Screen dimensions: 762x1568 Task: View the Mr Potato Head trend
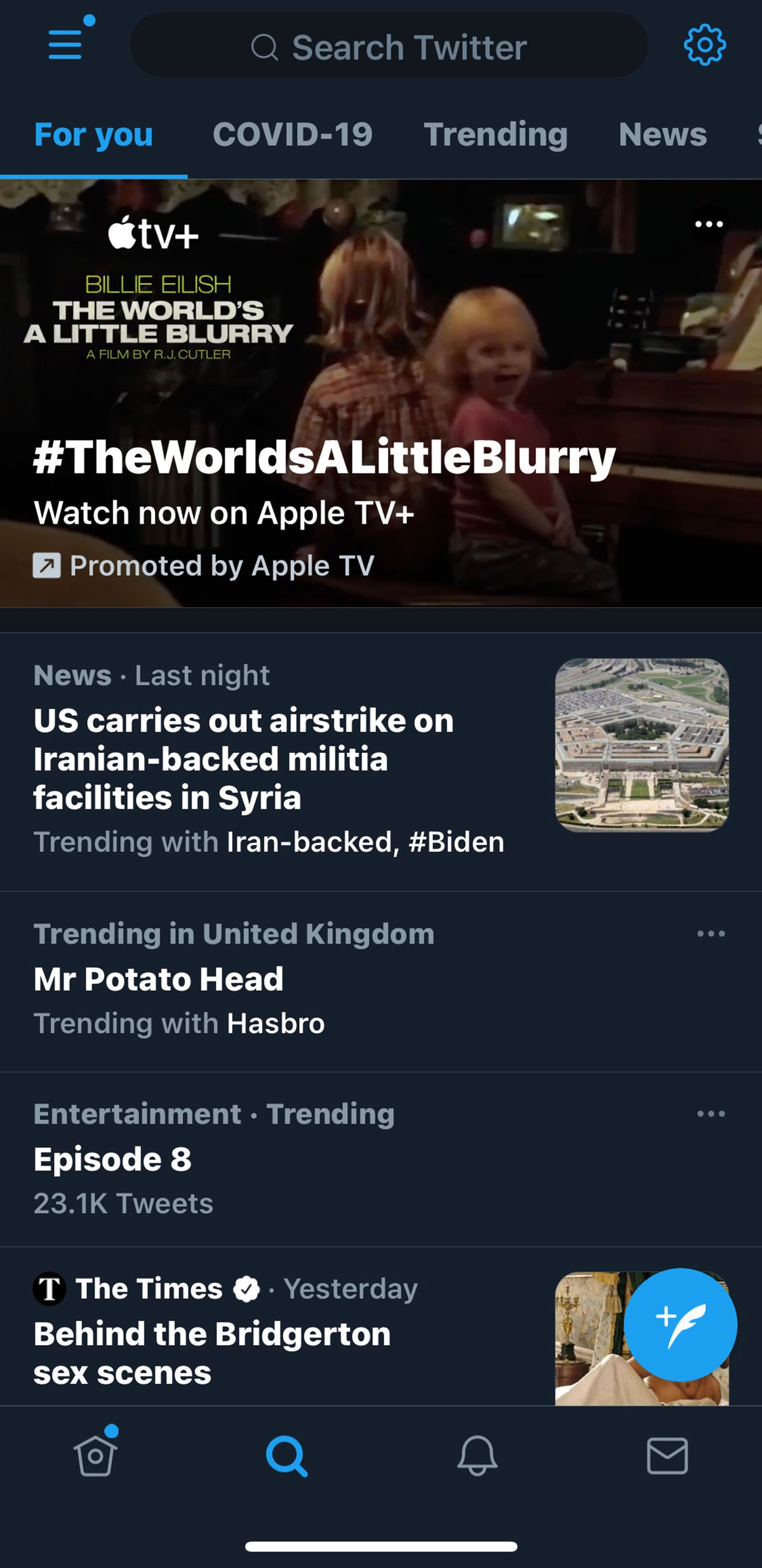pos(159,979)
